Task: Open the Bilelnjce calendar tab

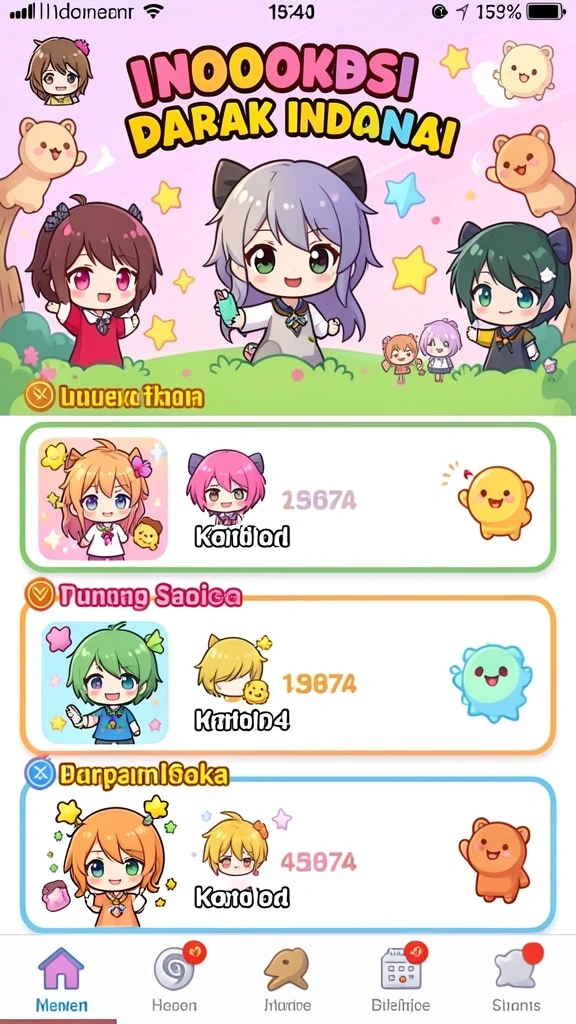Action: 401,978
